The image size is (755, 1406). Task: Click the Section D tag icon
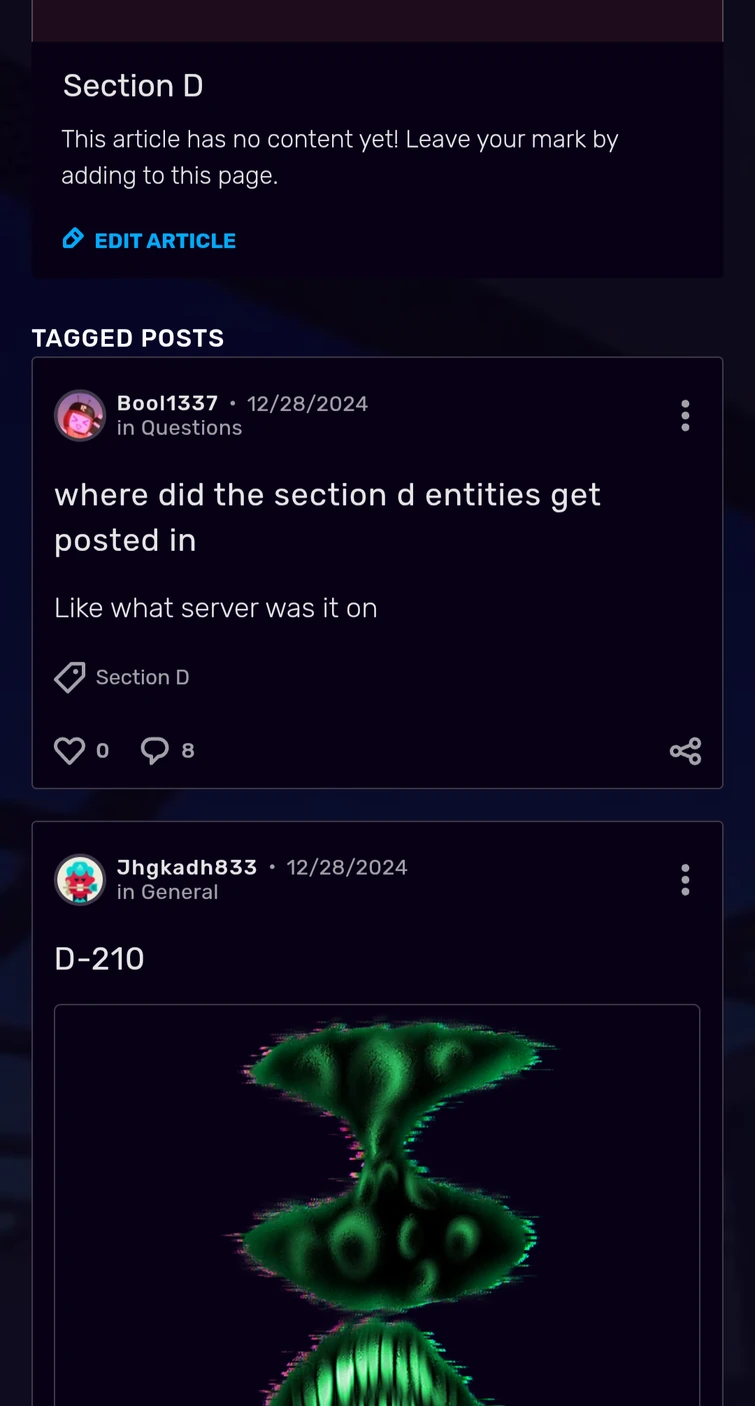coord(69,677)
